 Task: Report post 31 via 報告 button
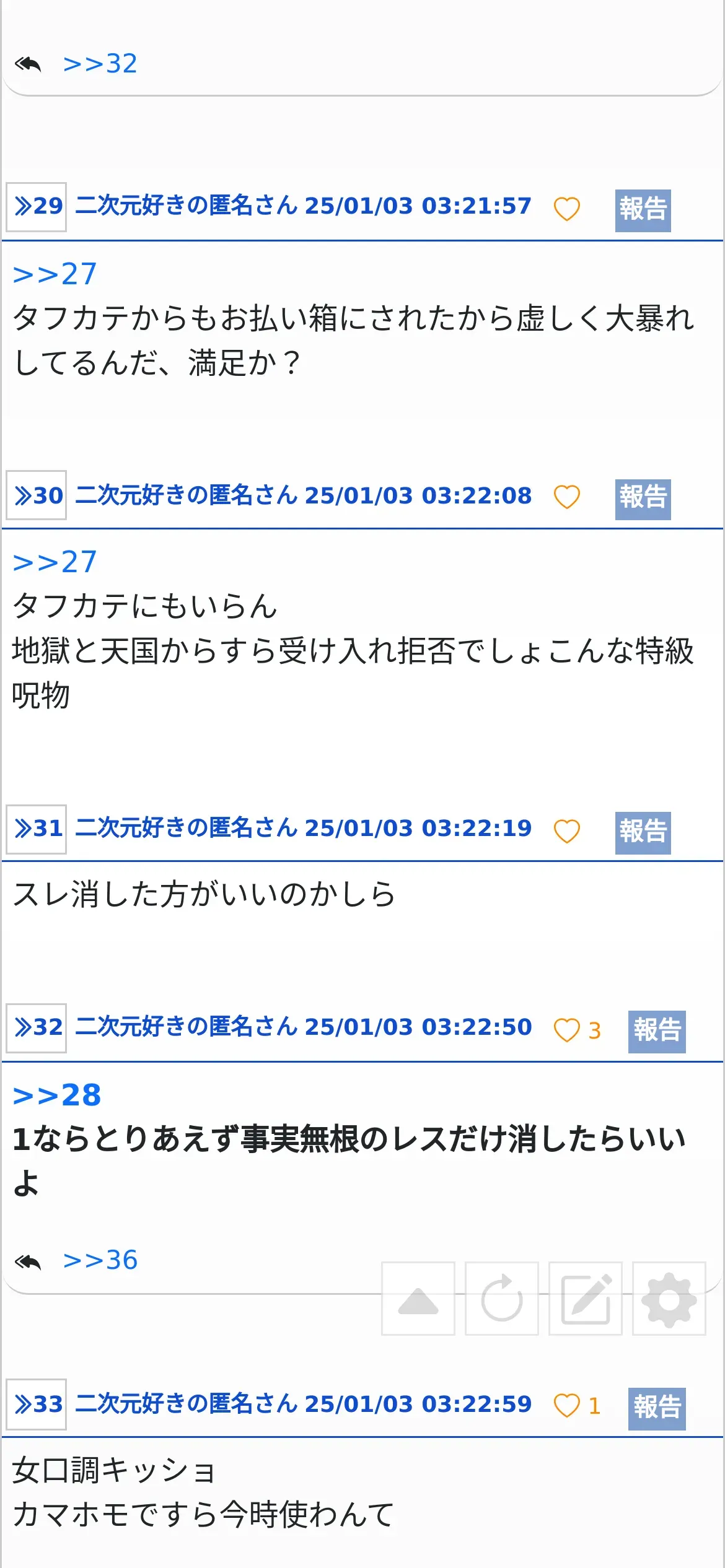[643, 832]
